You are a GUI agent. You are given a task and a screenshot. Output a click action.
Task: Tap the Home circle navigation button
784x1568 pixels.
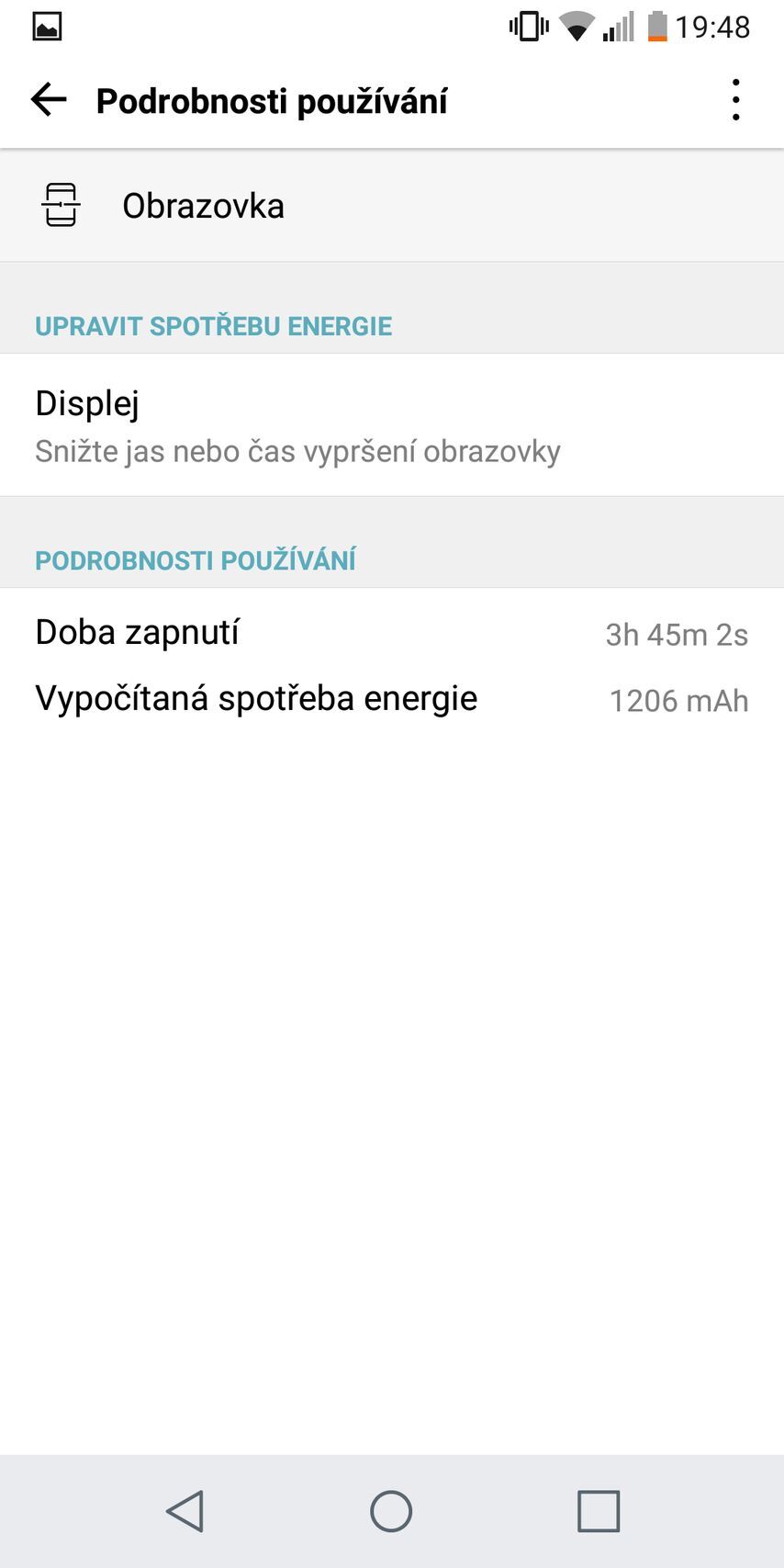391,1510
